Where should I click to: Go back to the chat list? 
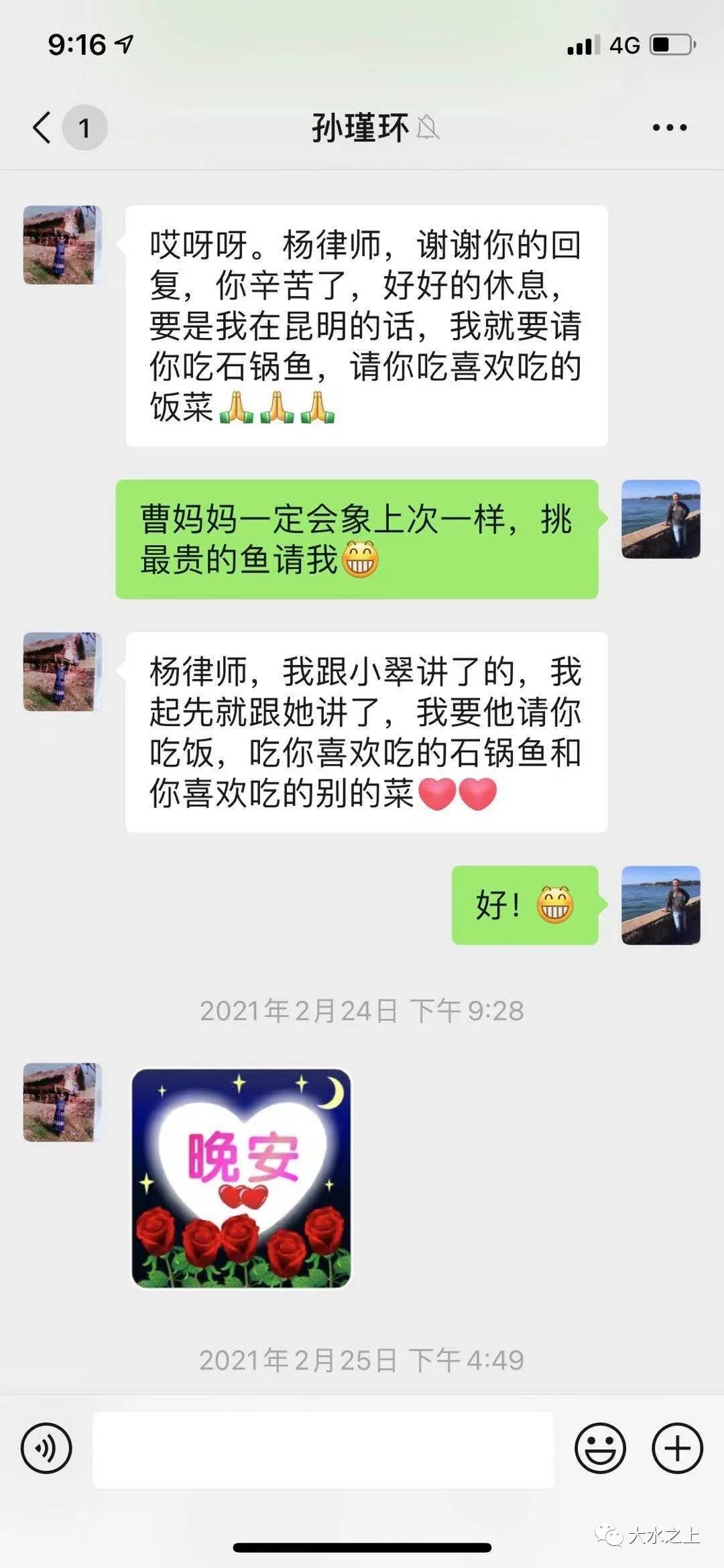click(43, 127)
